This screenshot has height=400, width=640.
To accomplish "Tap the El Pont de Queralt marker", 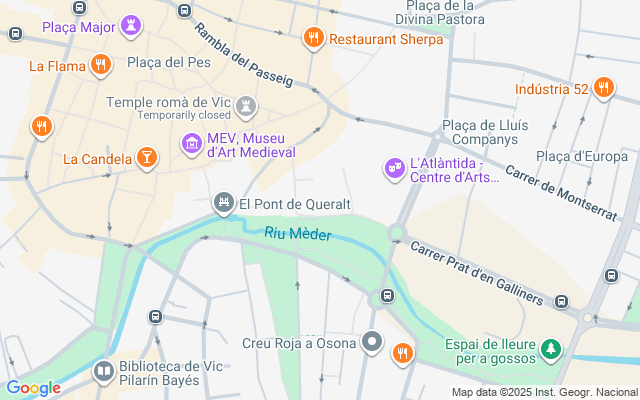I will 224,204.
